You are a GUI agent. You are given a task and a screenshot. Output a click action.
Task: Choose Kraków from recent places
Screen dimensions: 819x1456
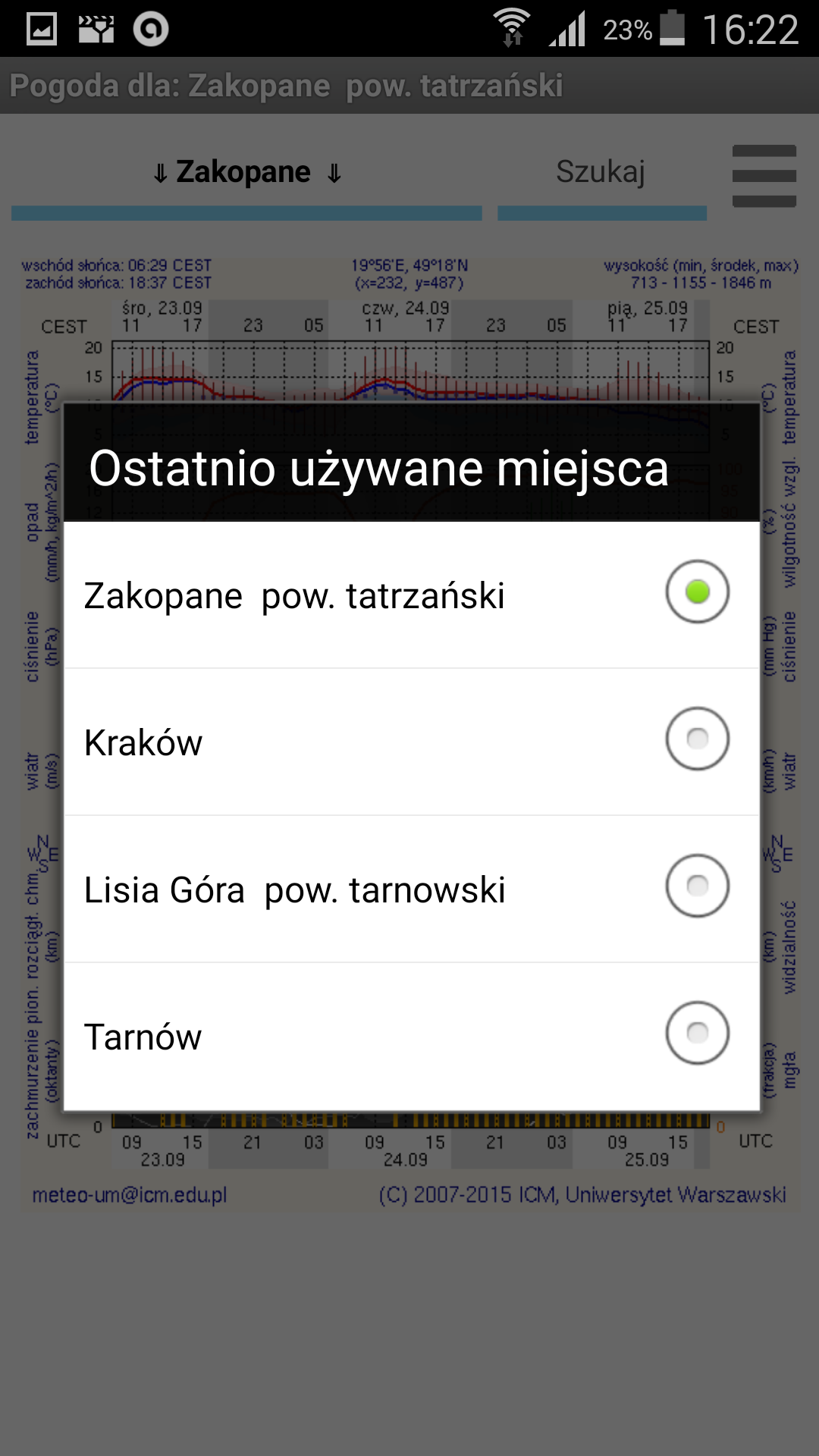coord(411,742)
